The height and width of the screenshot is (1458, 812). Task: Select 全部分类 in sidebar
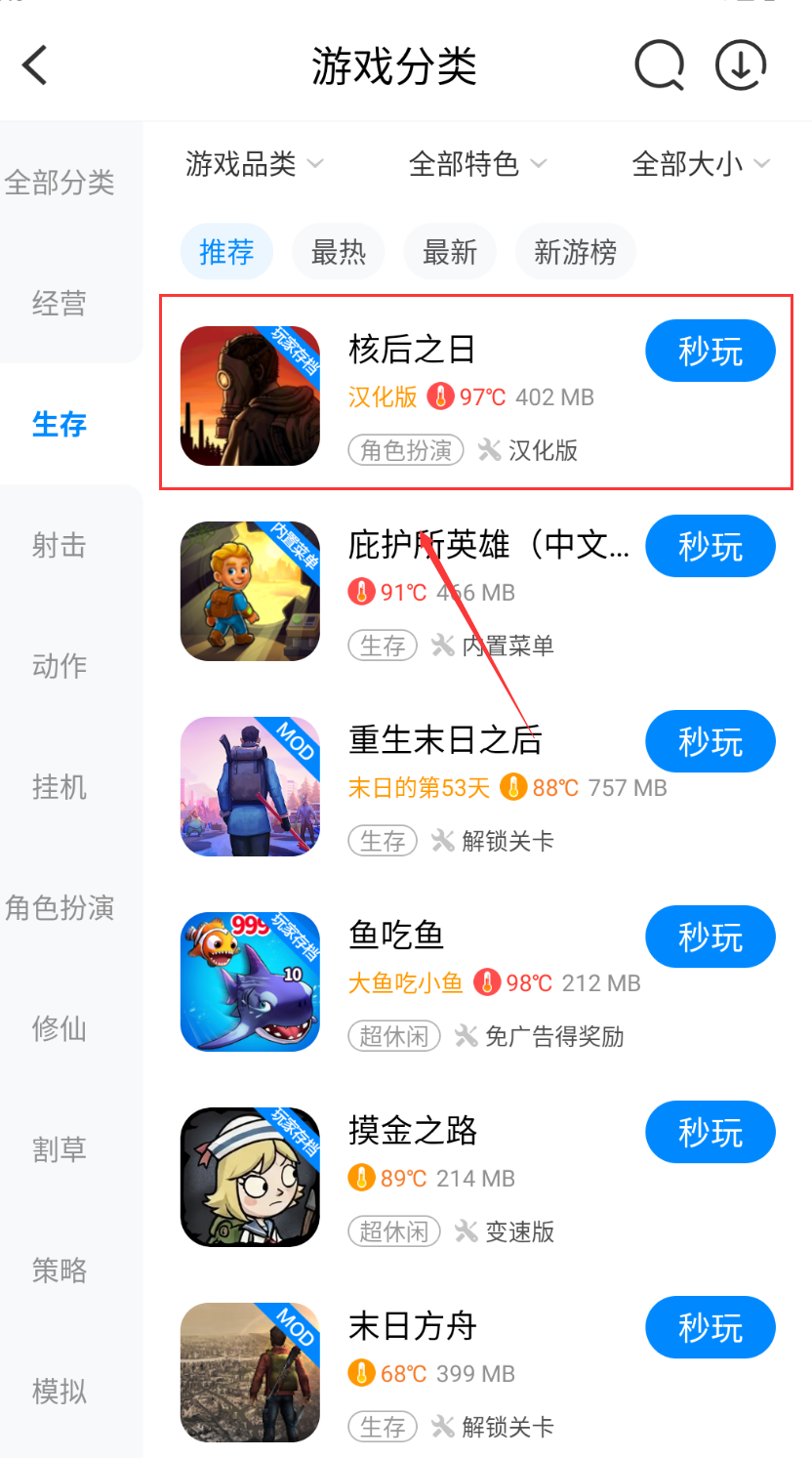pyautogui.click(x=60, y=183)
